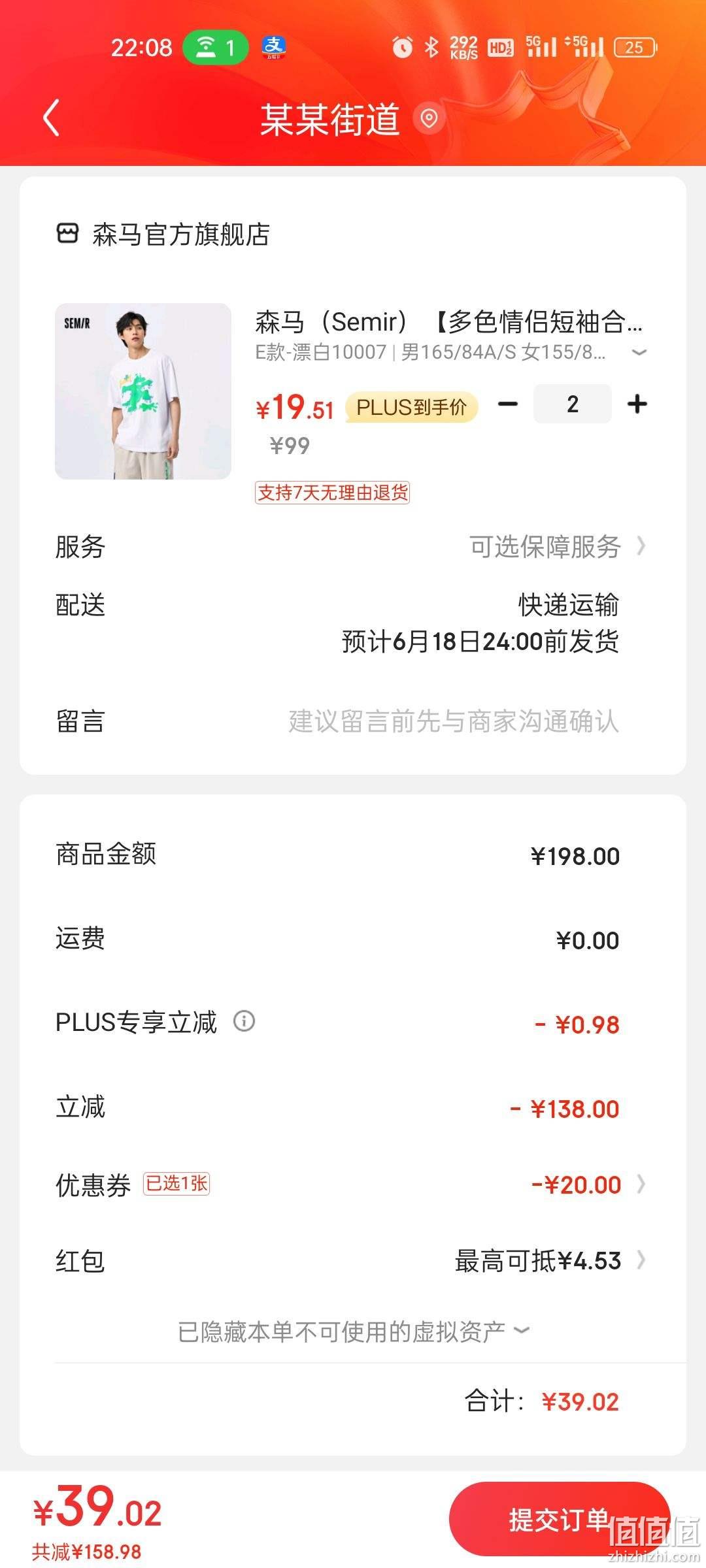Tap the quantity field showing 2

pyautogui.click(x=573, y=404)
